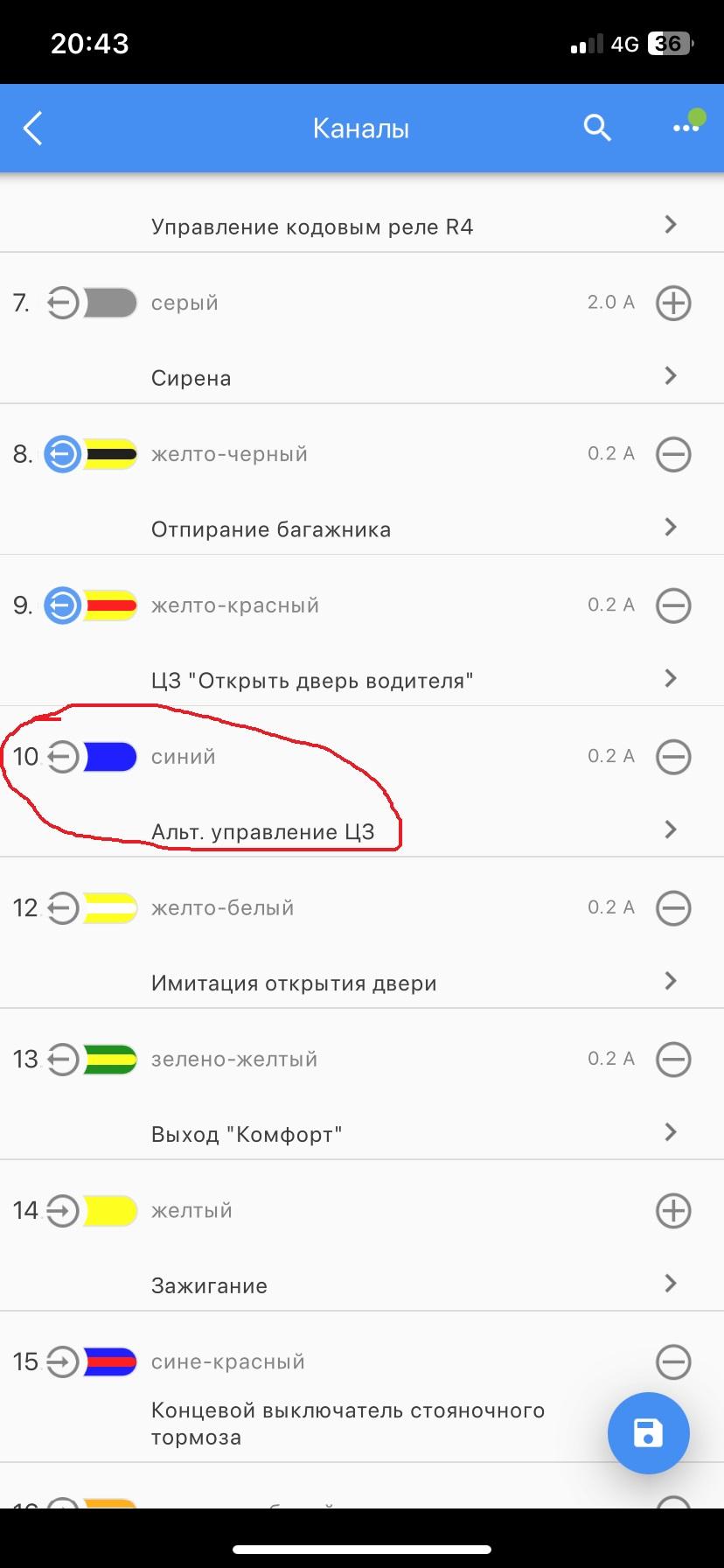Image resolution: width=724 pixels, height=1568 pixels.
Task: Open Управление кодовым реле R4 row
Action: click(362, 227)
